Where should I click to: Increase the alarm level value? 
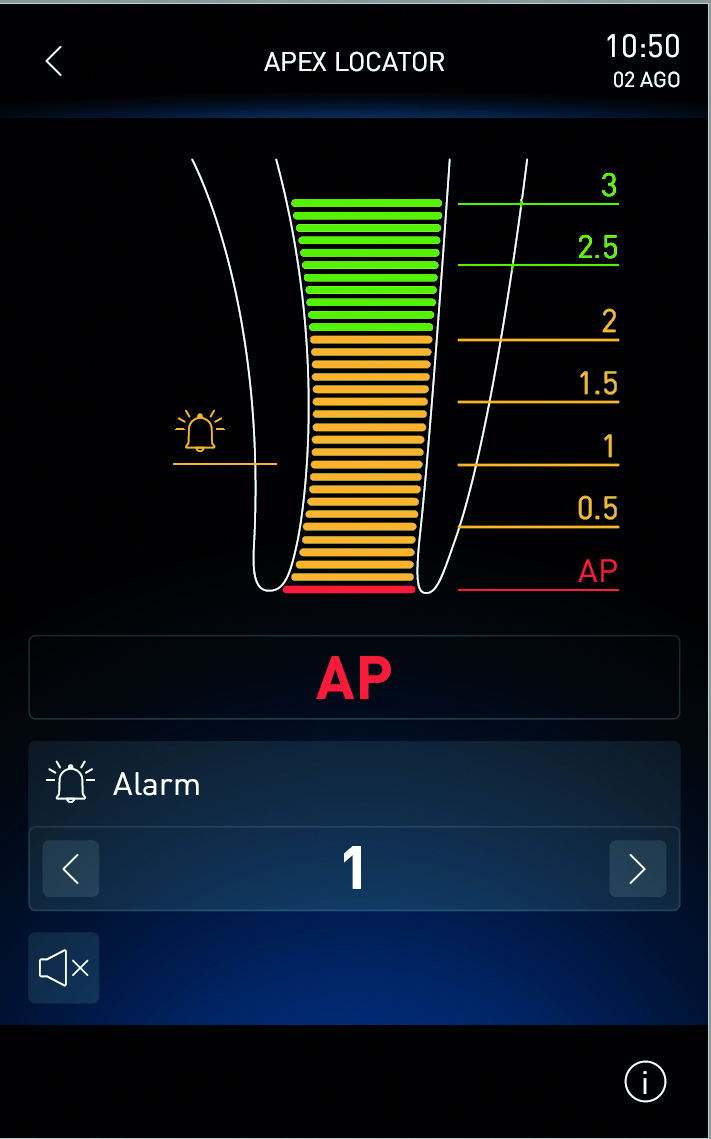[638, 868]
